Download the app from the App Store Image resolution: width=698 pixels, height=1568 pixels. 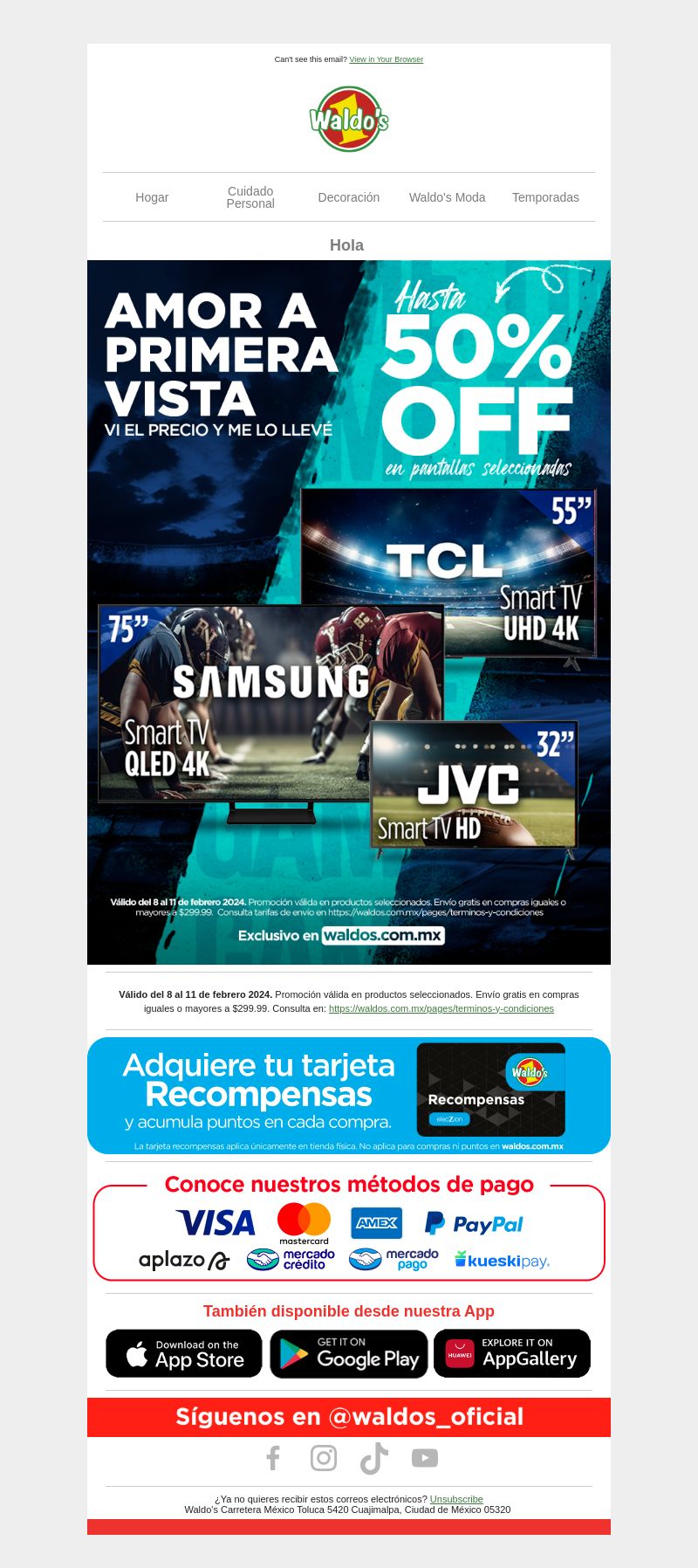pos(184,1353)
